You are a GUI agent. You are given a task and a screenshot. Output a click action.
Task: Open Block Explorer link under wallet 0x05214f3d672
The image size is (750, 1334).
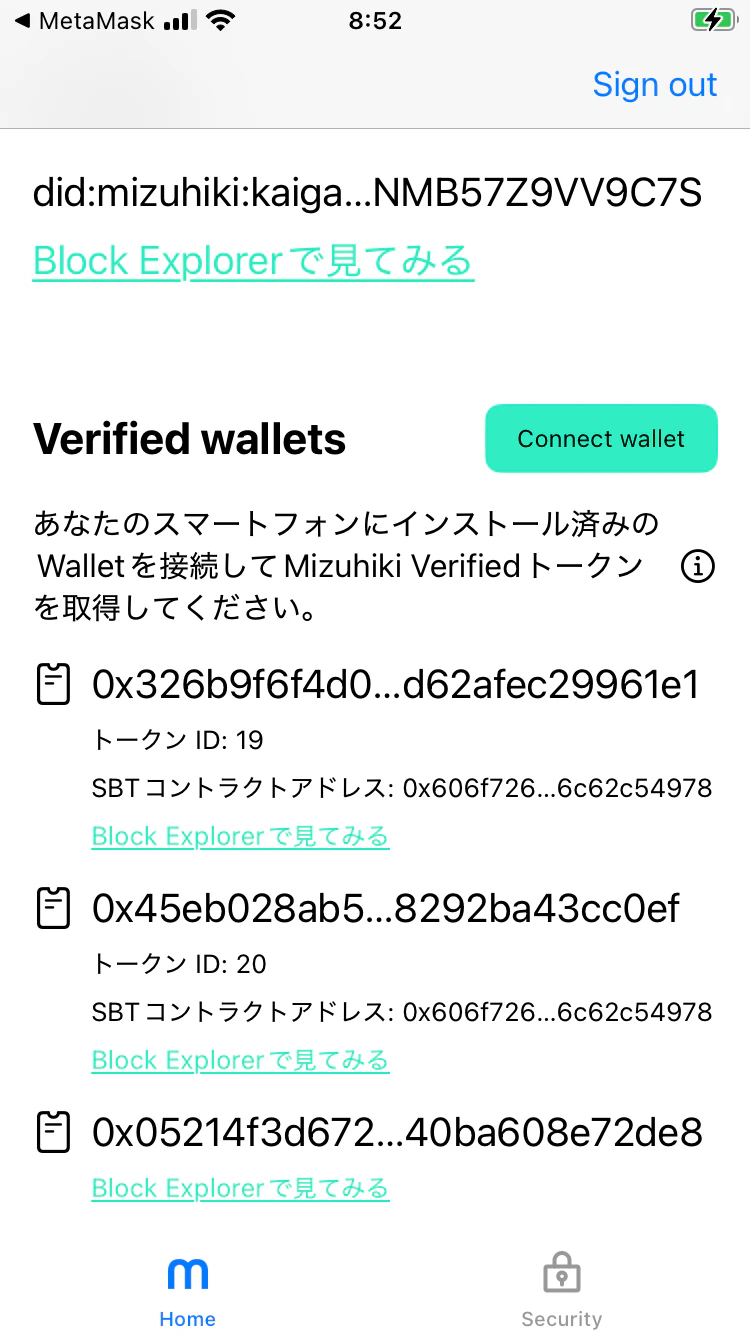point(240,1188)
